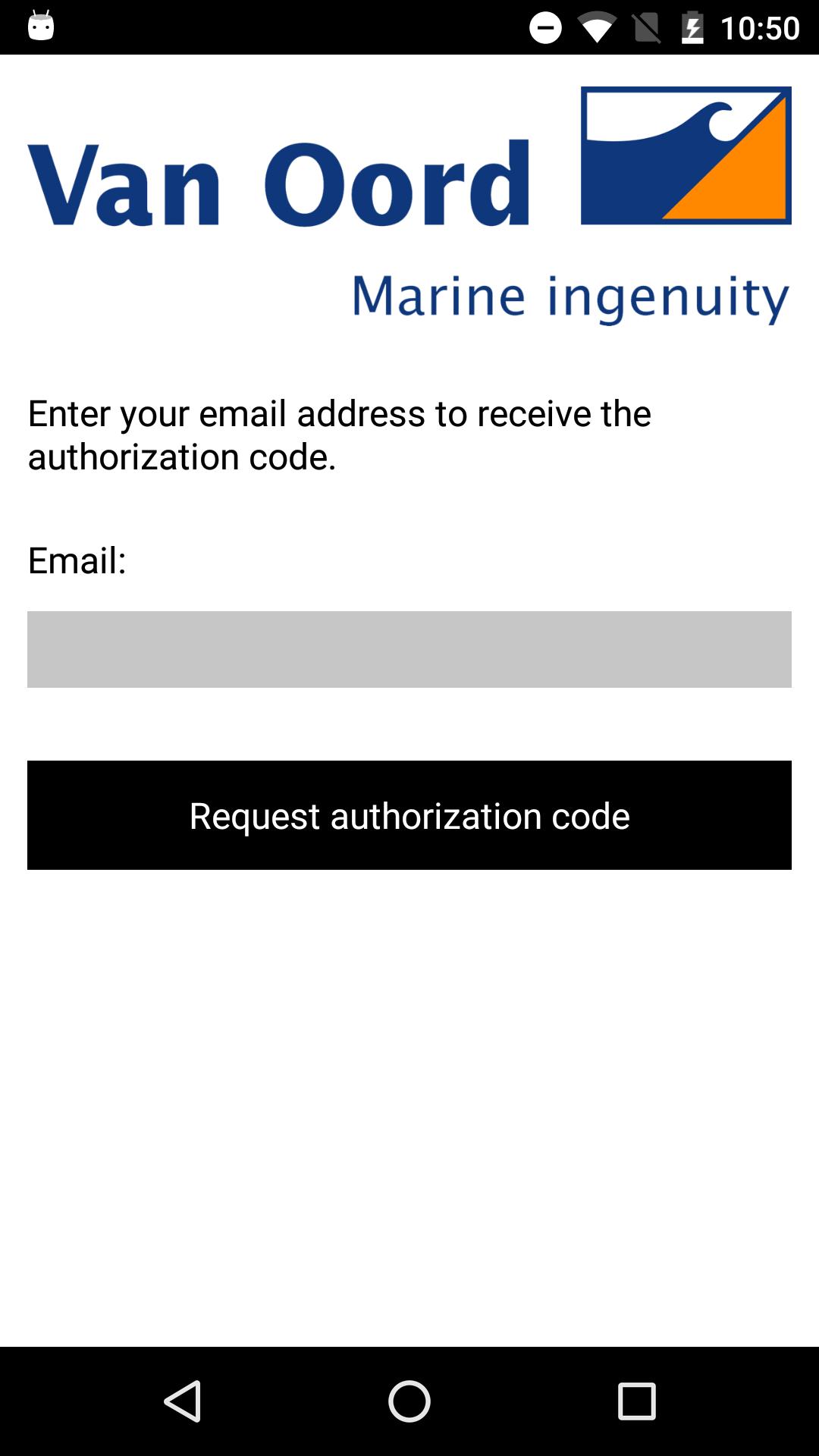This screenshot has width=819, height=1456.
Task: Focus the Email input field
Action: pyautogui.click(x=409, y=649)
